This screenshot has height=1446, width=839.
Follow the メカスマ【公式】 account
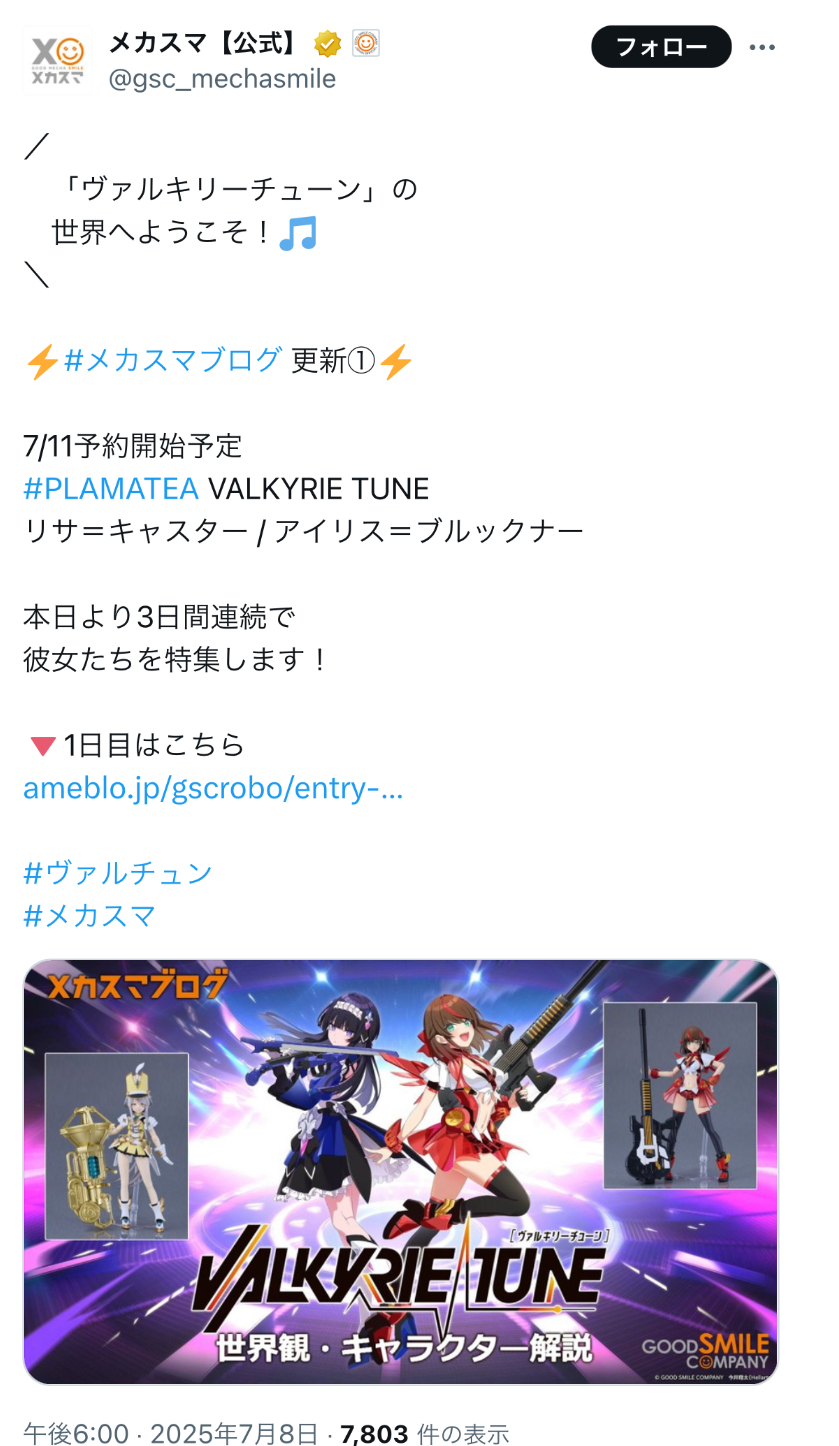tap(661, 47)
